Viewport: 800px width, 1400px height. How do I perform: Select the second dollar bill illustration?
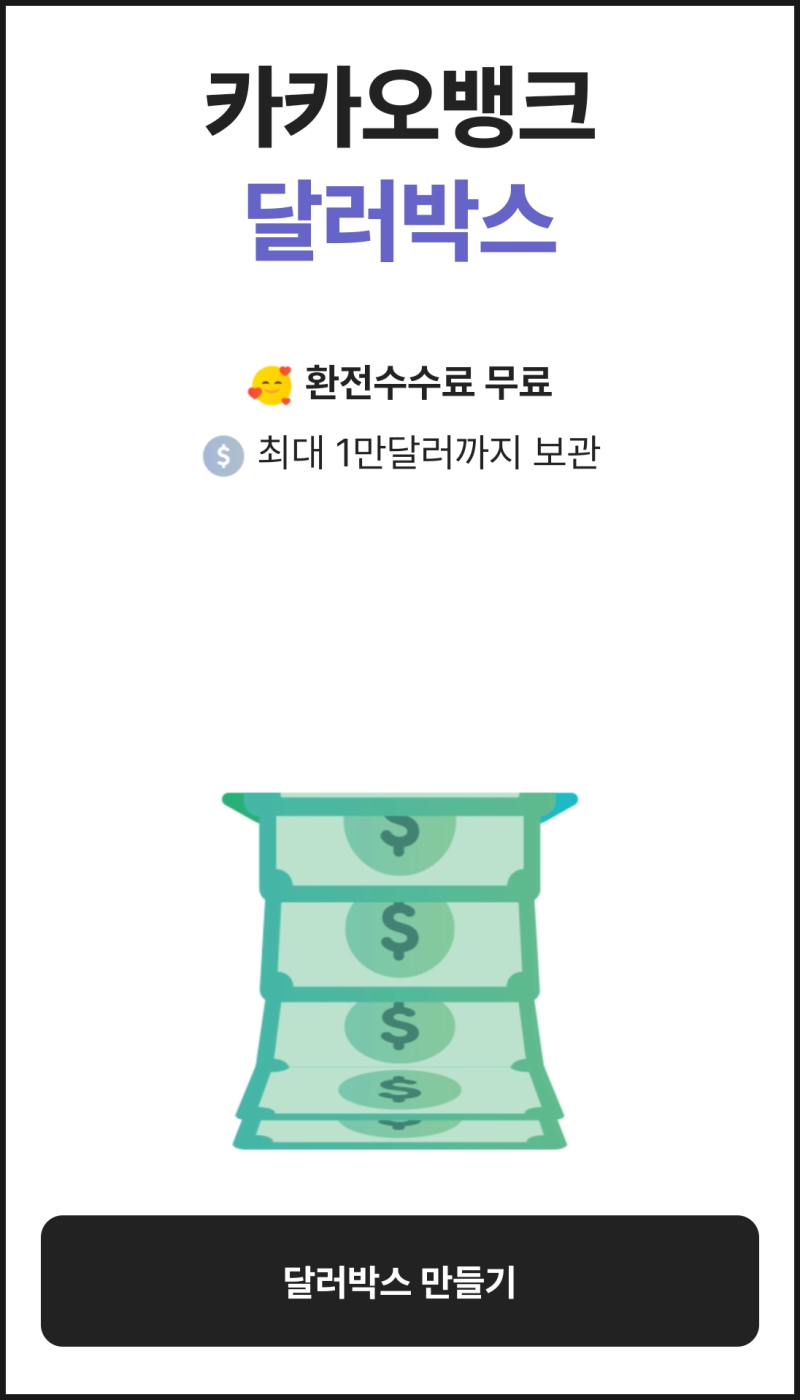400,930
